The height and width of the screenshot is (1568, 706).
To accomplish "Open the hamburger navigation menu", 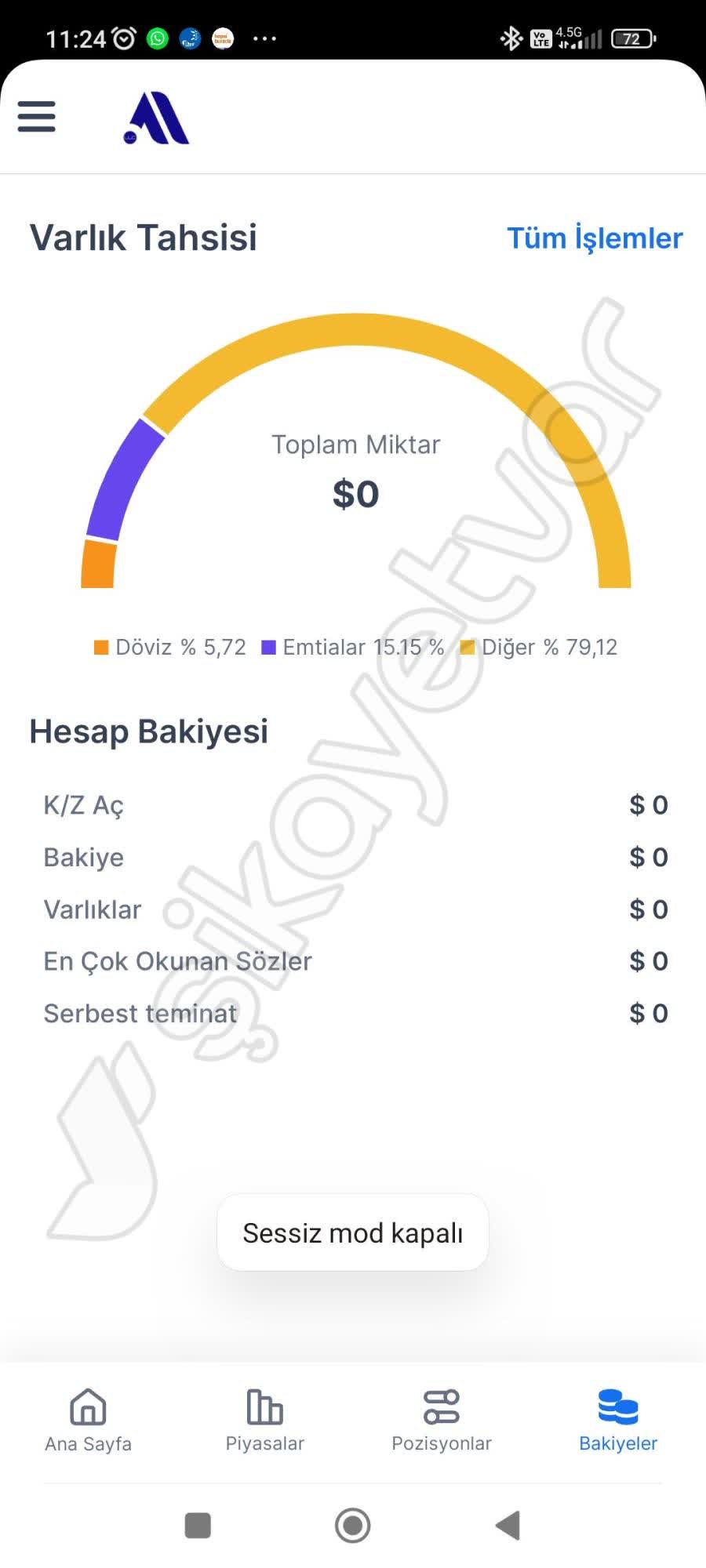I will pyautogui.click(x=36, y=116).
